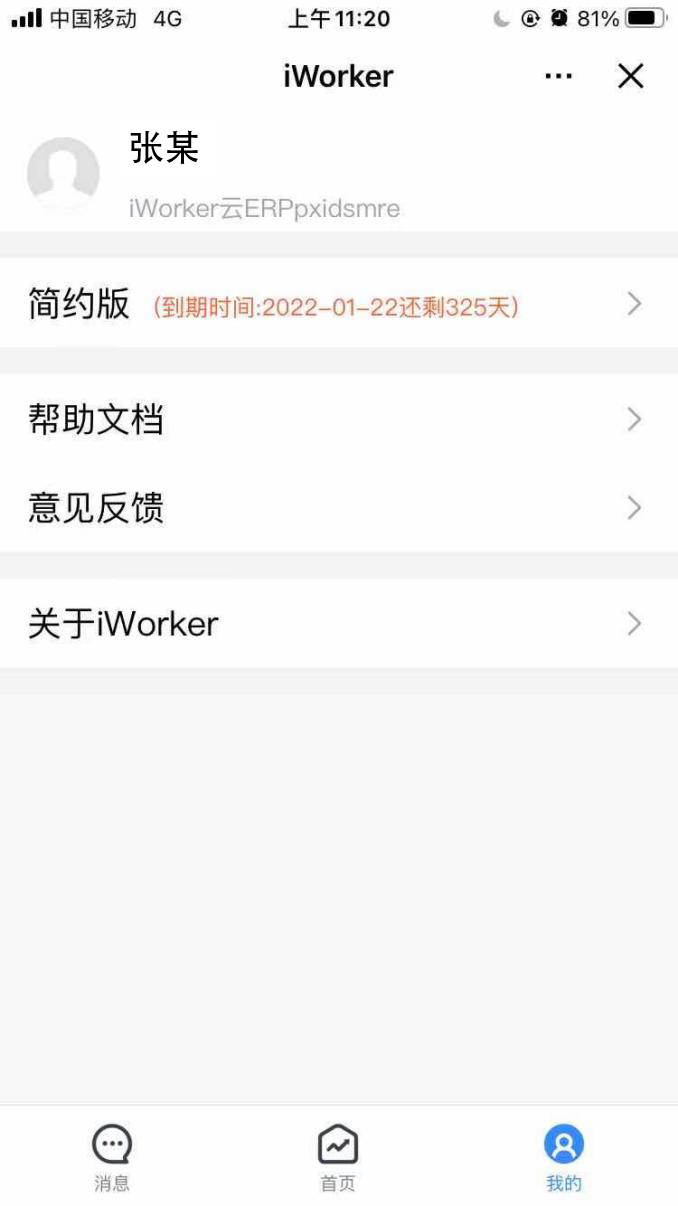Open 帮助文档 help documents
Image resolution: width=678 pixels, height=1206 pixels.
tap(338, 419)
